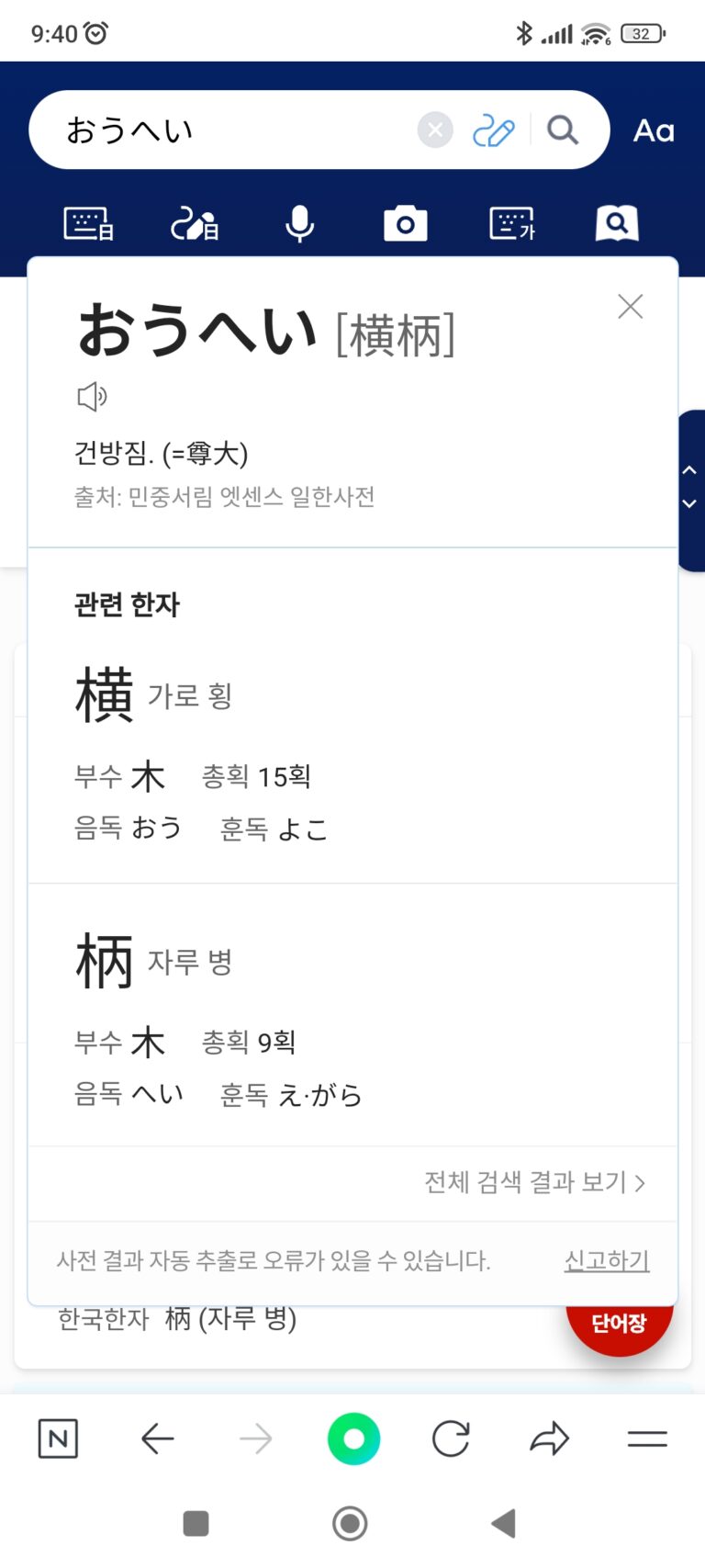Share this page
This screenshot has width=705, height=1568.
coord(549,1438)
